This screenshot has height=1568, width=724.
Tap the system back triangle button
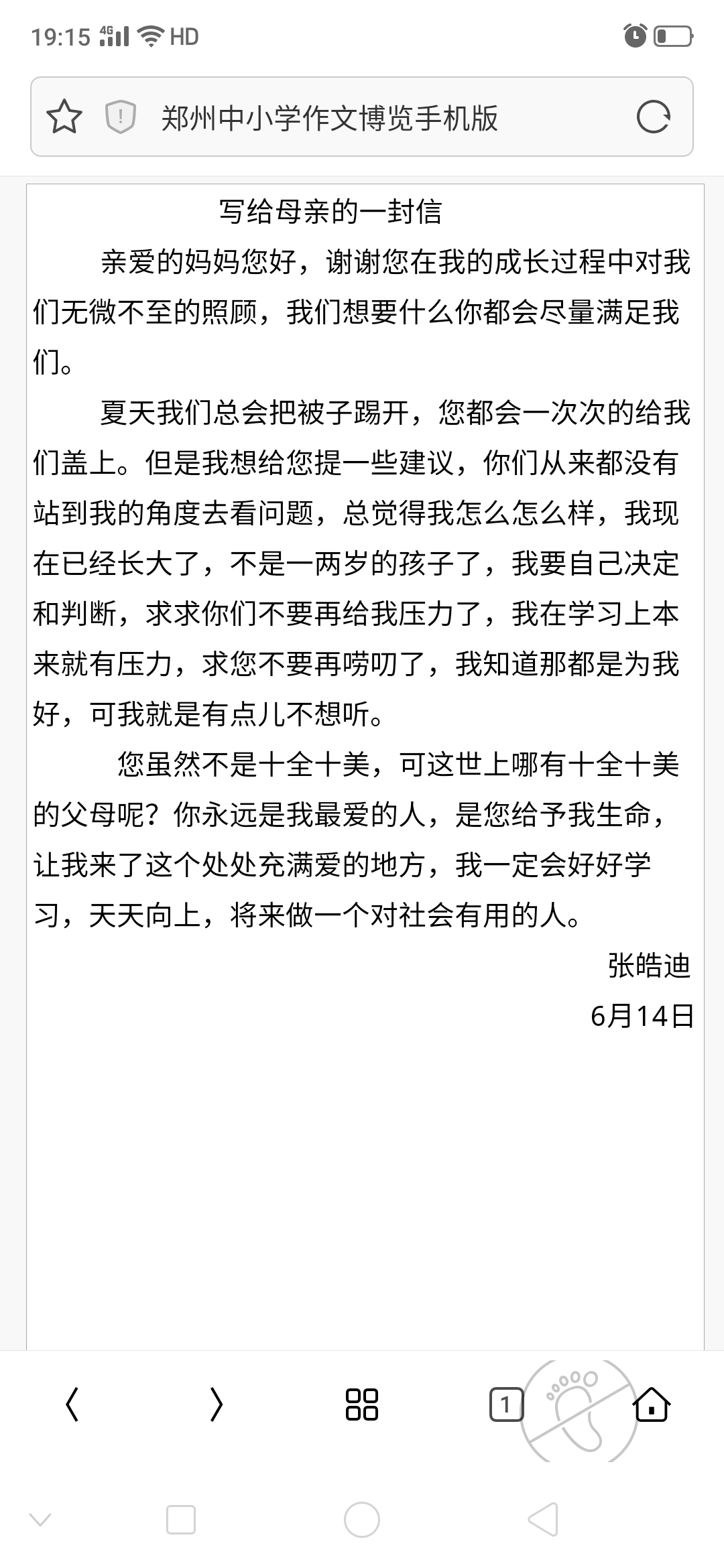543,1519
